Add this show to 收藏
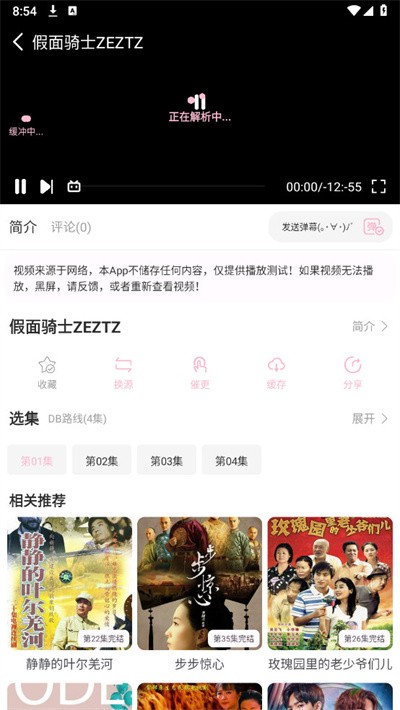The height and width of the screenshot is (710, 400). click(47, 373)
